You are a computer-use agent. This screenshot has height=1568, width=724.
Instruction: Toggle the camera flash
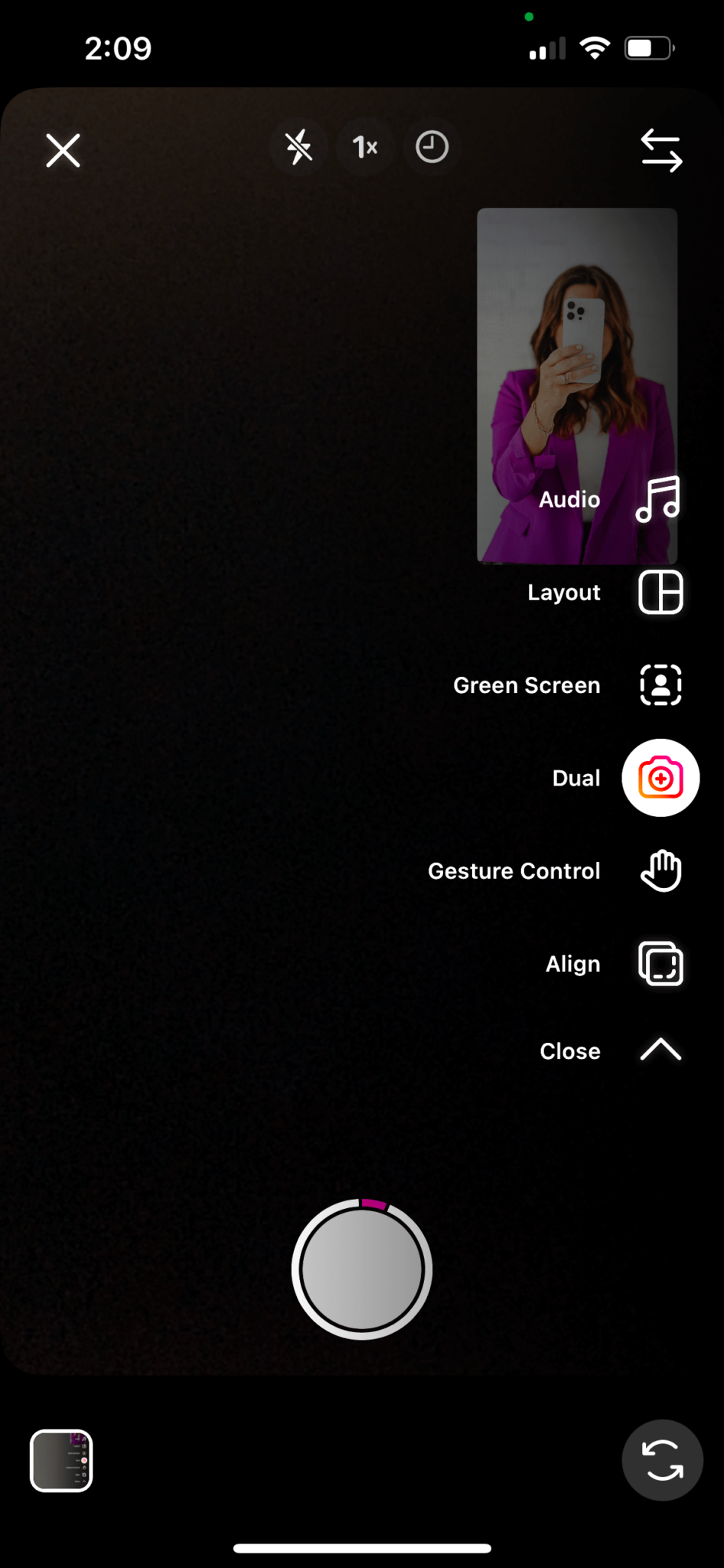[x=298, y=147]
